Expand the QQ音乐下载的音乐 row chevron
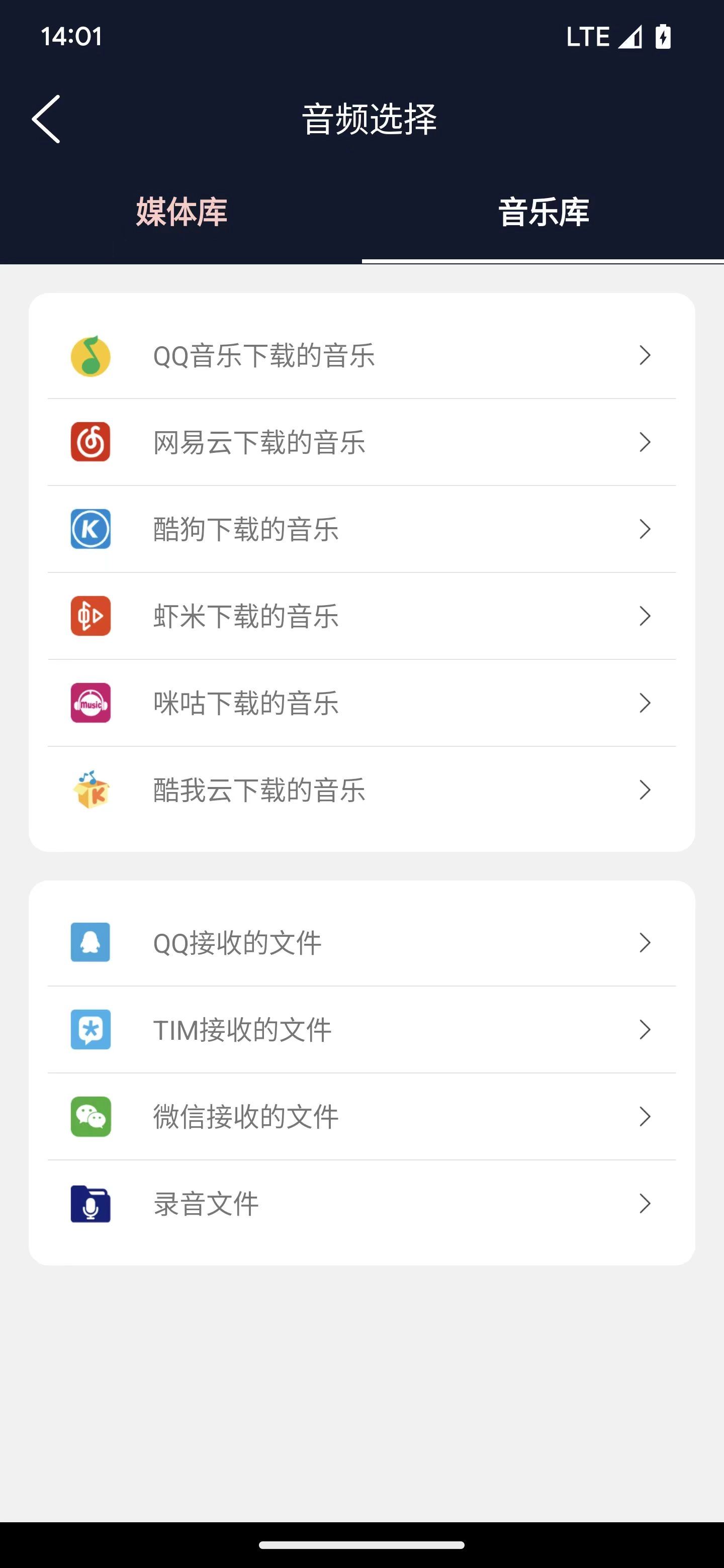 (646, 357)
